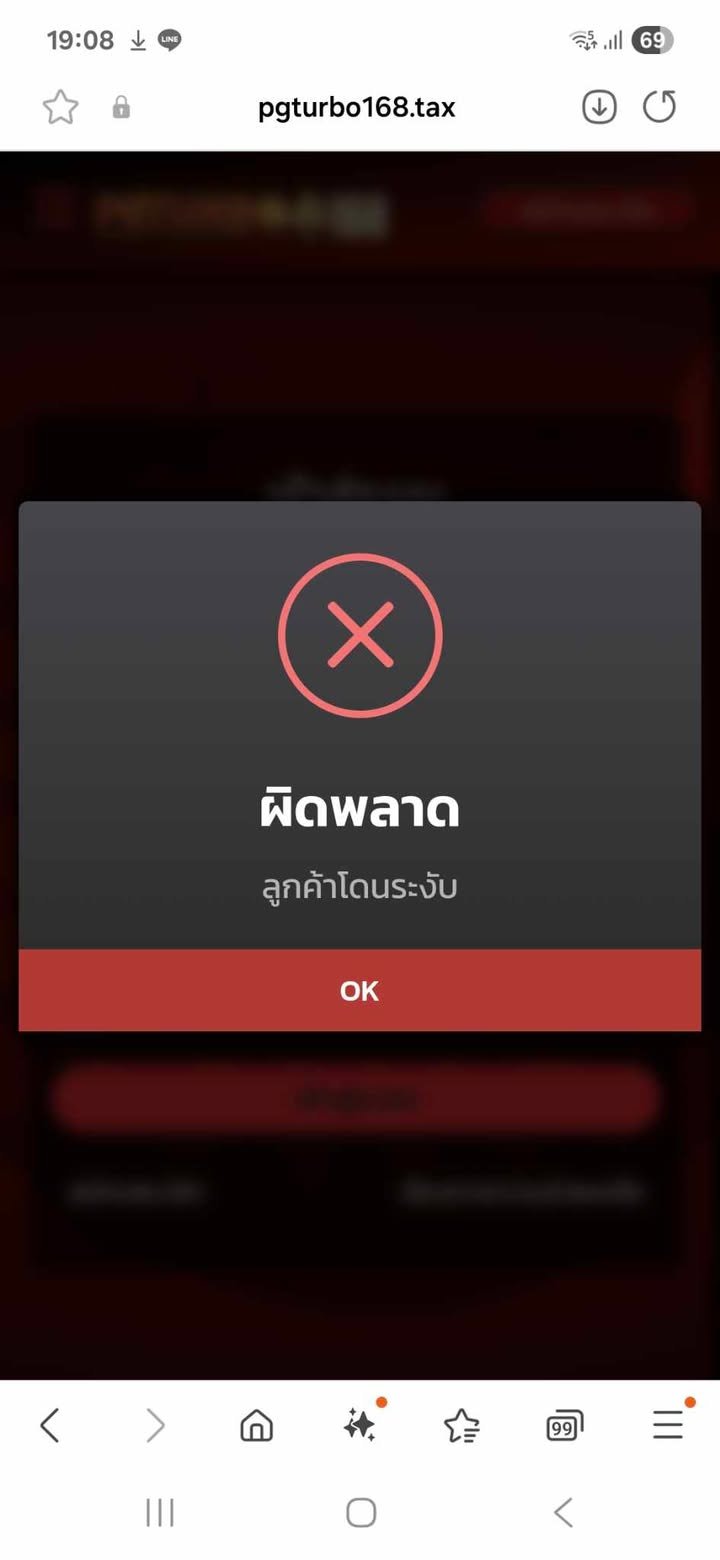
Task: Dismiss the error dialog with OK
Action: pos(360,990)
